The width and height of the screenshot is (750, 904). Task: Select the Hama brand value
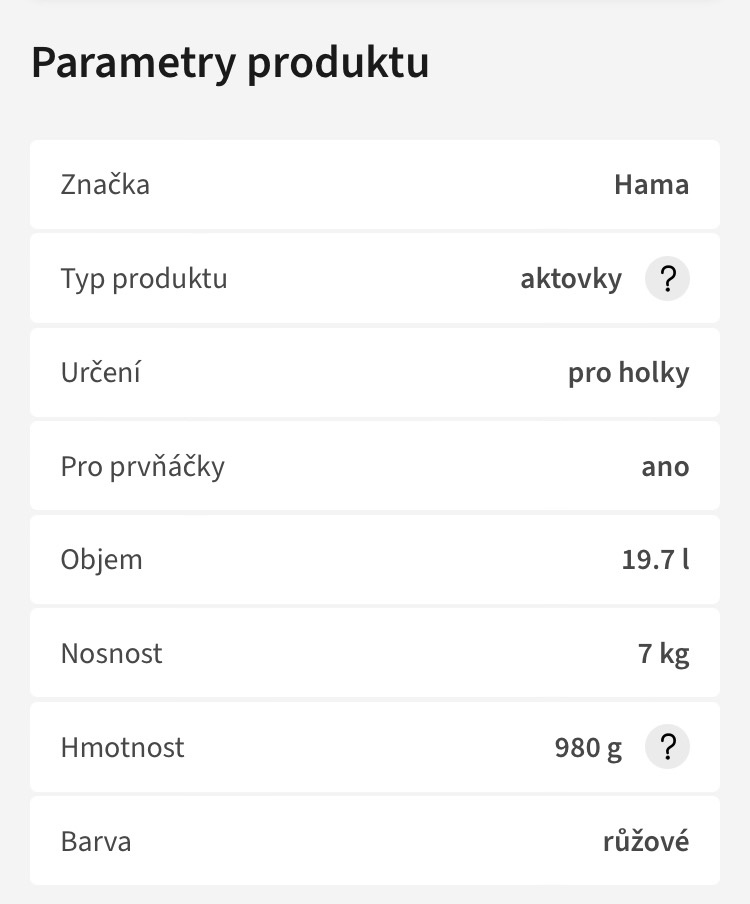[x=652, y=185]
